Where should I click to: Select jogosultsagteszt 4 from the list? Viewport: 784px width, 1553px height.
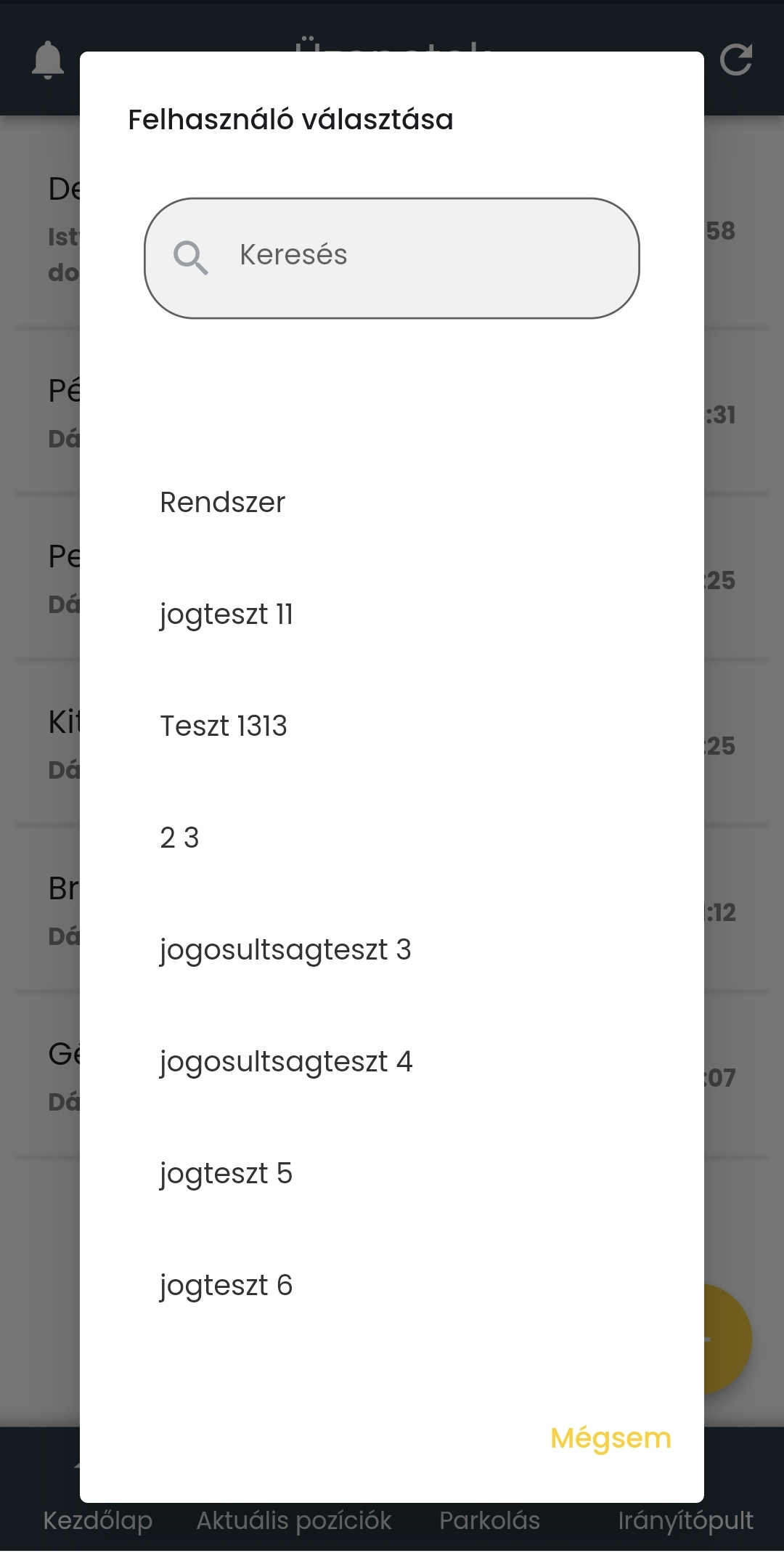click(286, 1062)
